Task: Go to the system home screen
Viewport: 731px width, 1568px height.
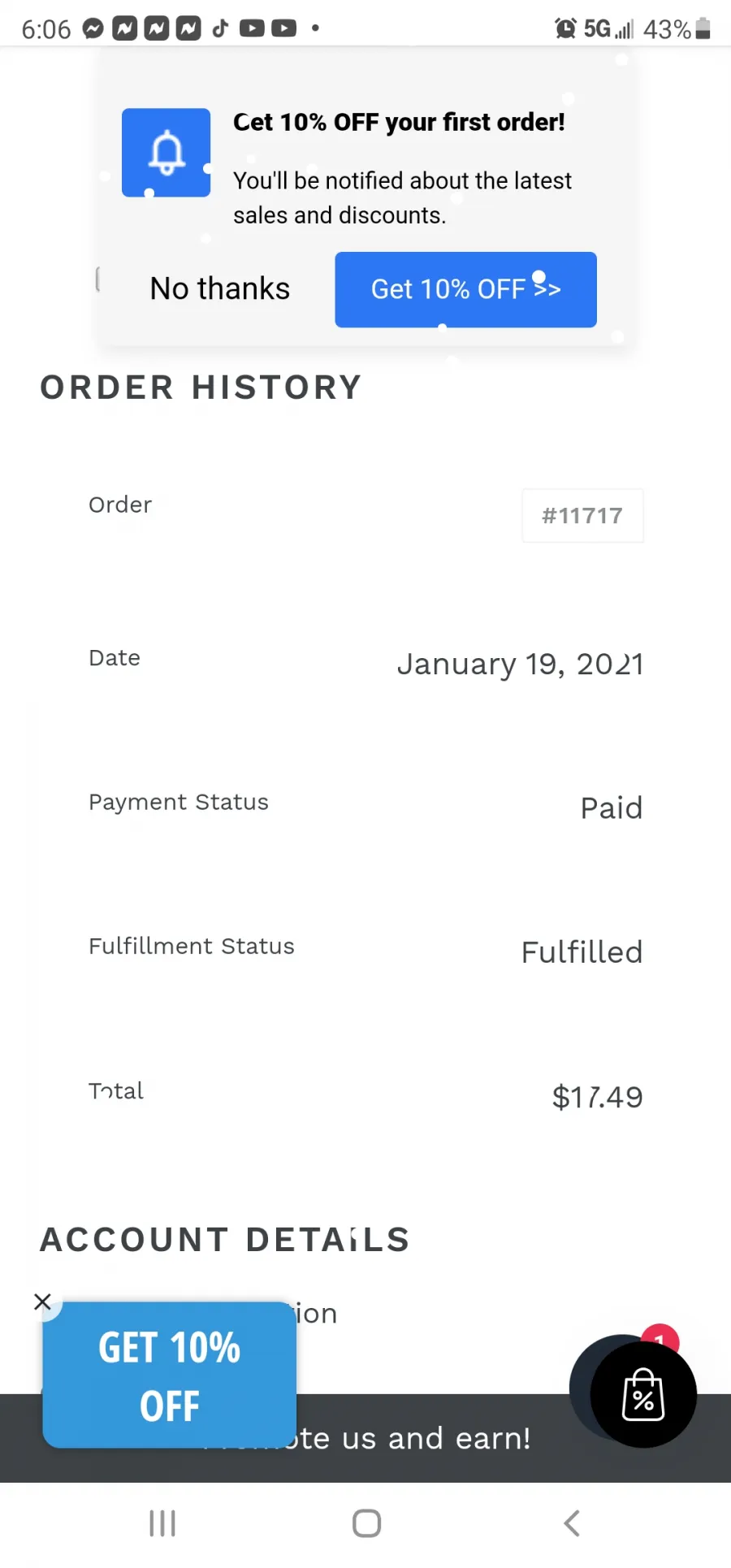Action: [x=366, y=1523]
